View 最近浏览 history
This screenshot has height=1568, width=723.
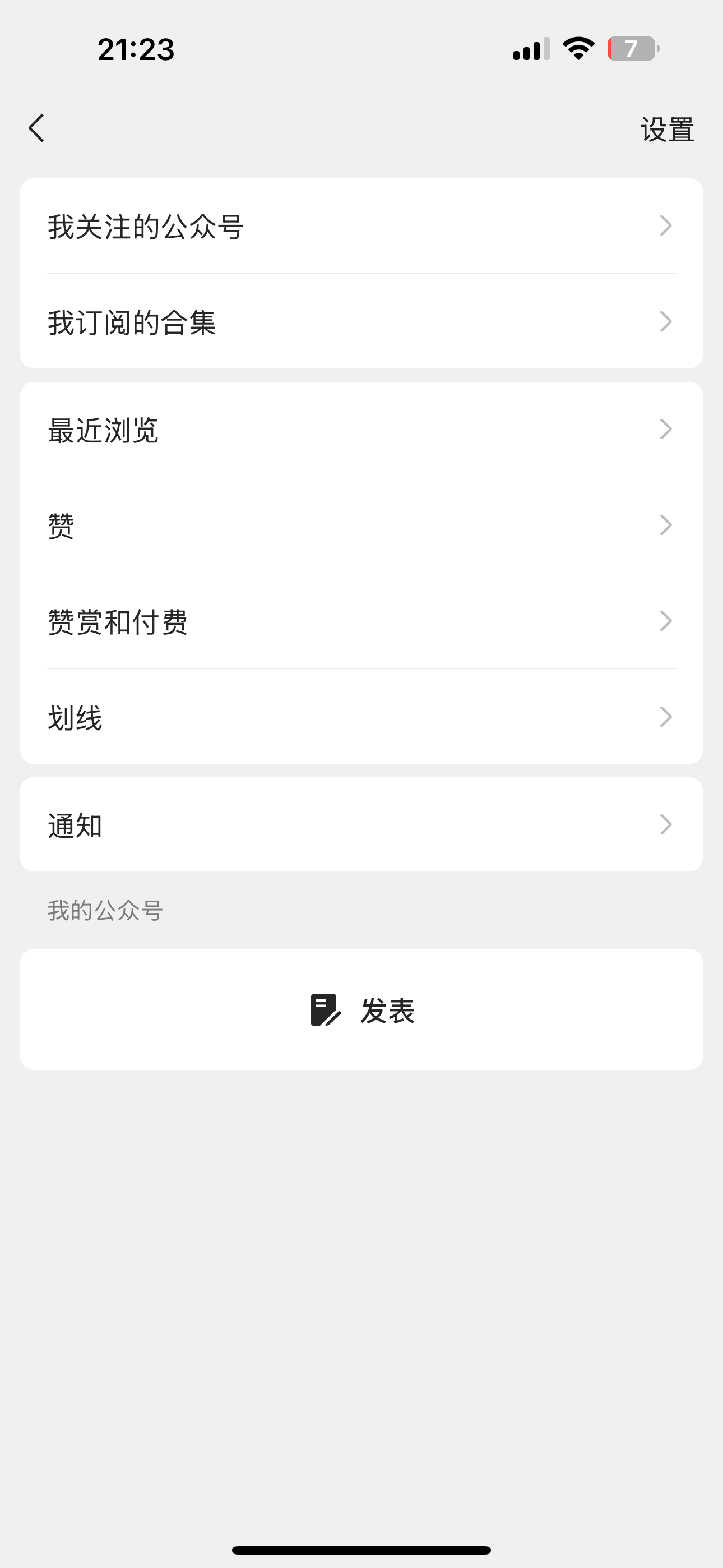[361, 430]
